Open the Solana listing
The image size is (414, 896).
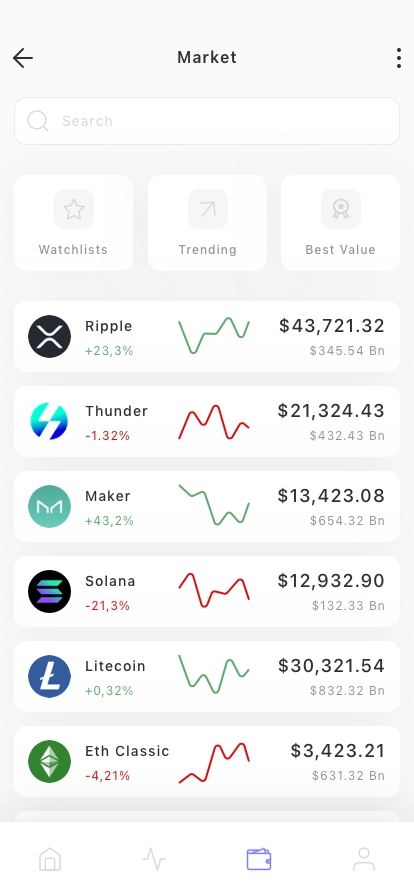pyautogui.click(x=207, y=592)
